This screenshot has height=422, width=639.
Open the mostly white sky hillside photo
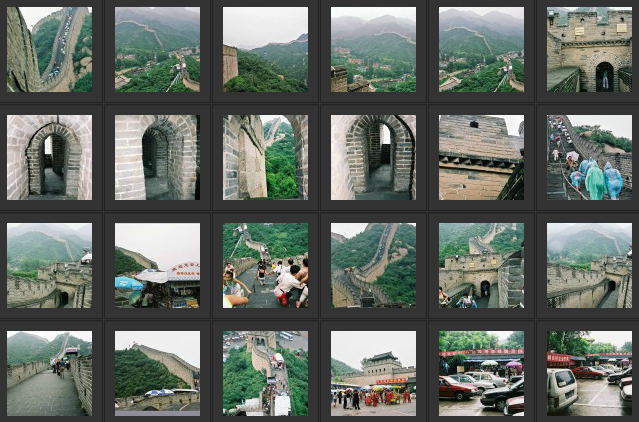pos(265,49)
